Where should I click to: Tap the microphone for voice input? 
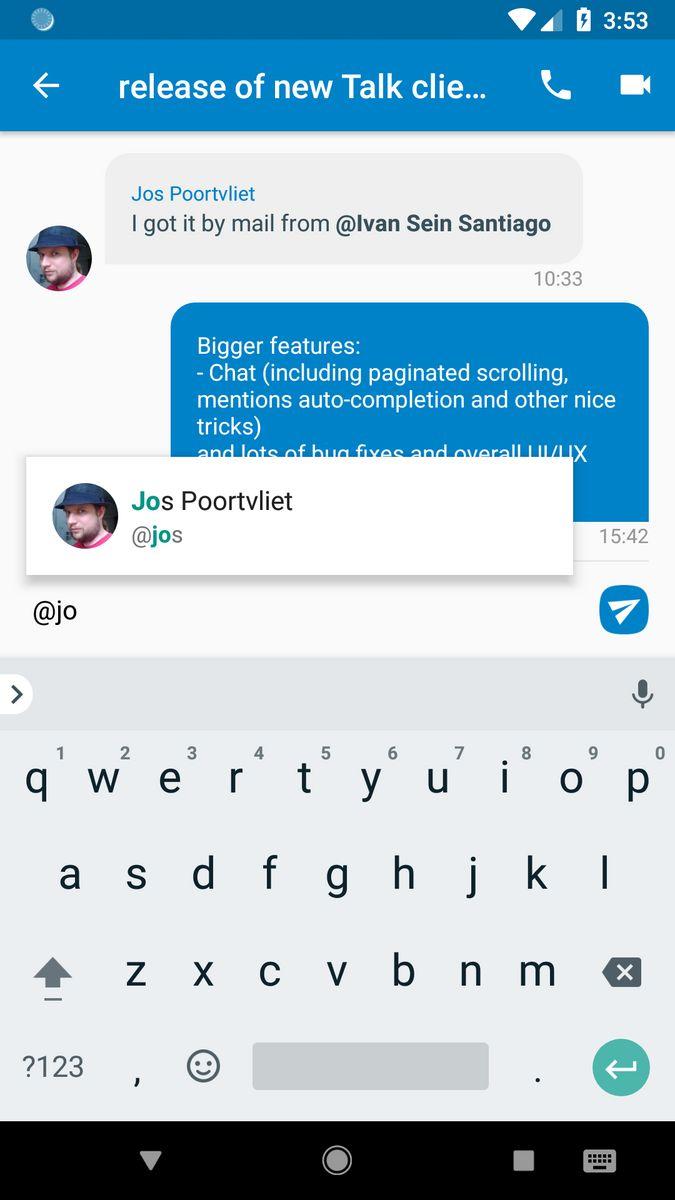coord(642,693)
